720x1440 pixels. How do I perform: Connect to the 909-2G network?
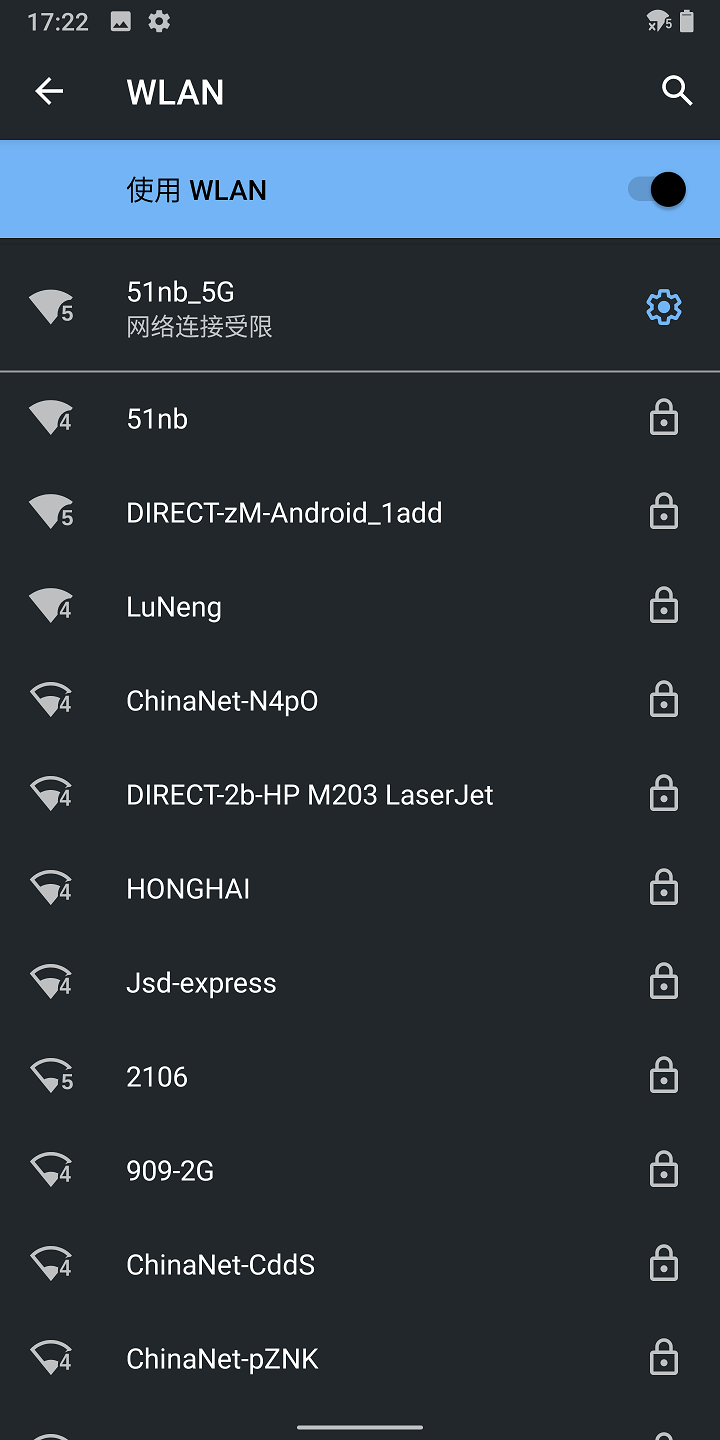[x=300, y=1171]
